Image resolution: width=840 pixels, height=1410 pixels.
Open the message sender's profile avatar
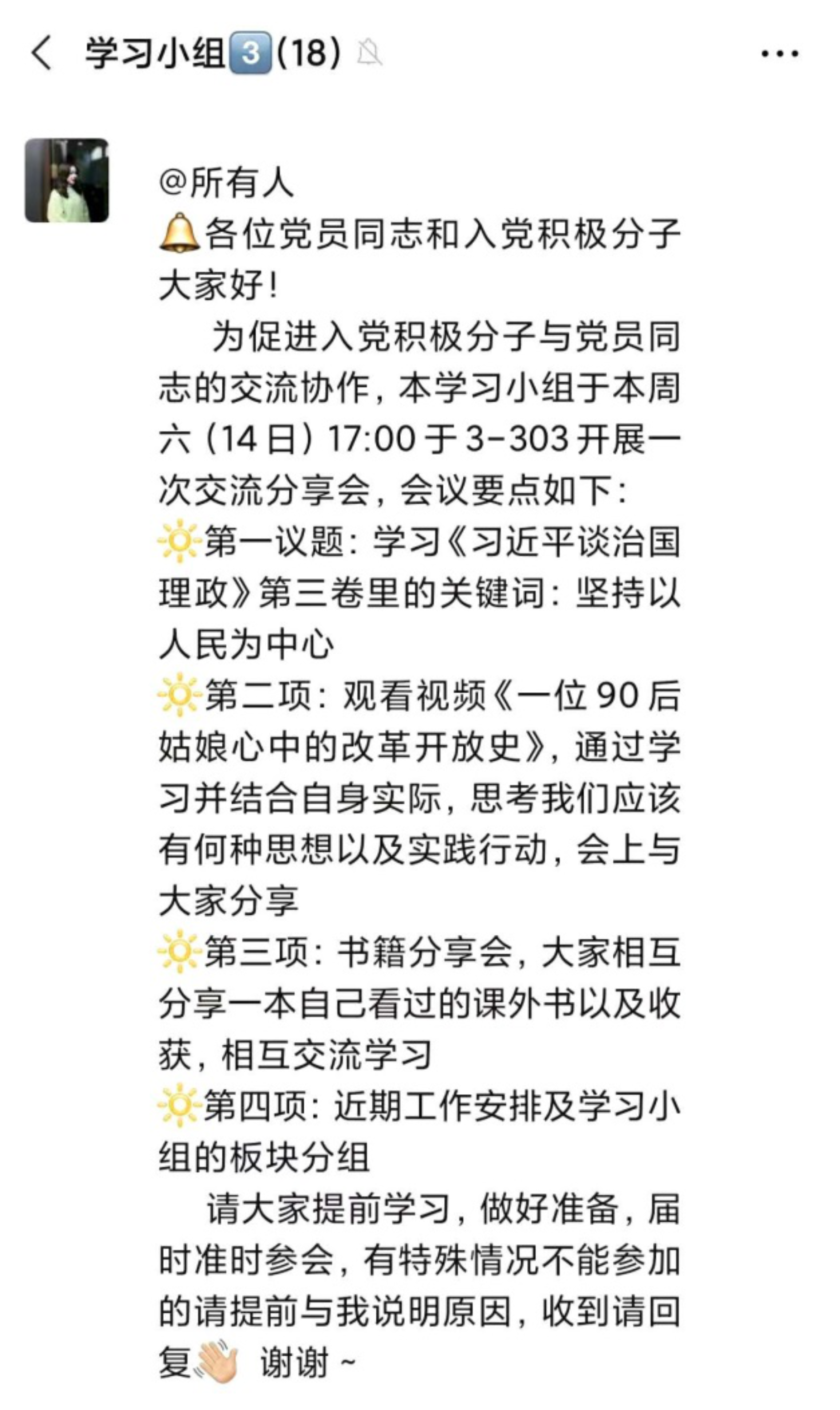click(67, 180)
